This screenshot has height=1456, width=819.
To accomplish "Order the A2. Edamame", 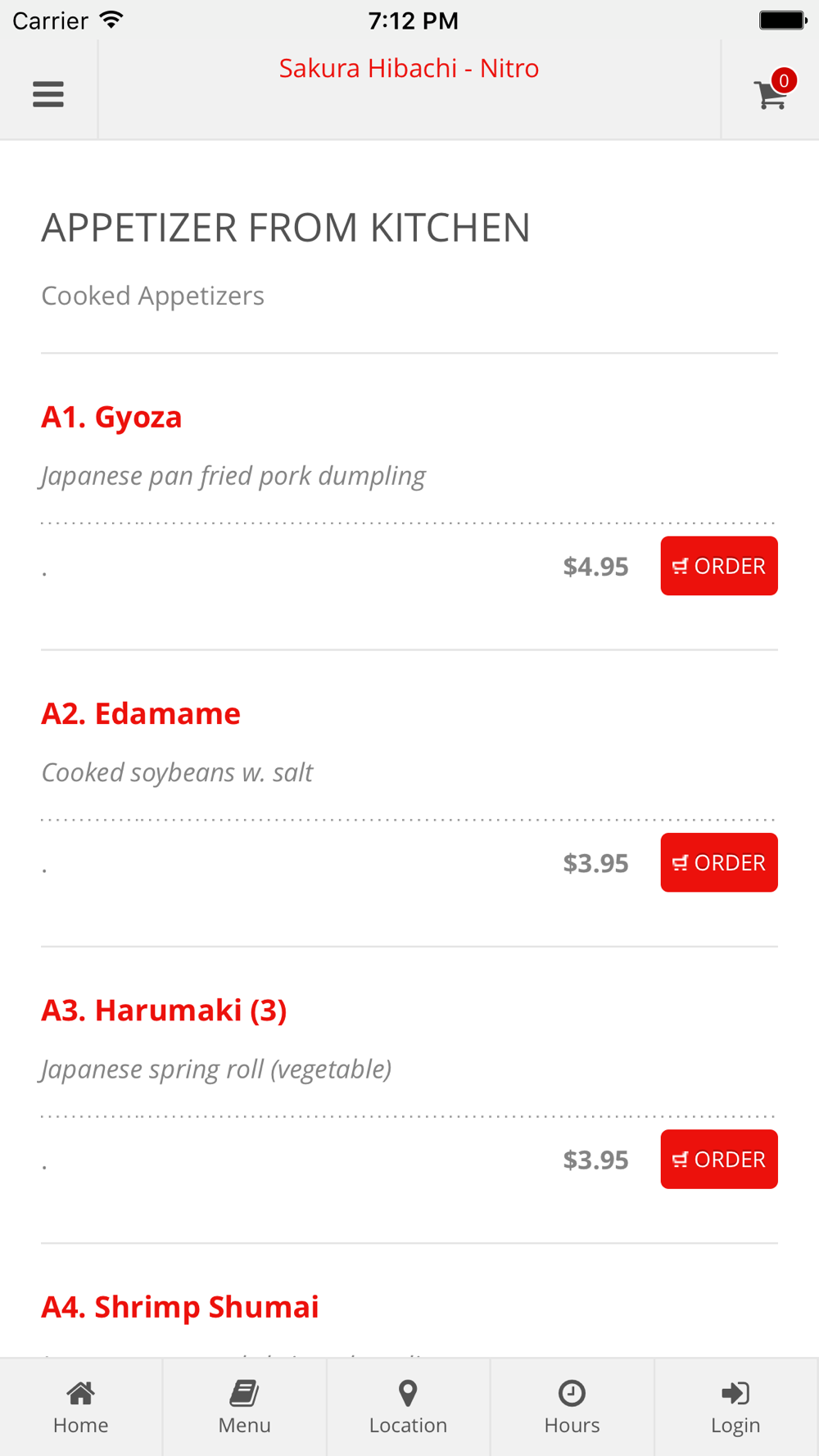I will 719,862.
